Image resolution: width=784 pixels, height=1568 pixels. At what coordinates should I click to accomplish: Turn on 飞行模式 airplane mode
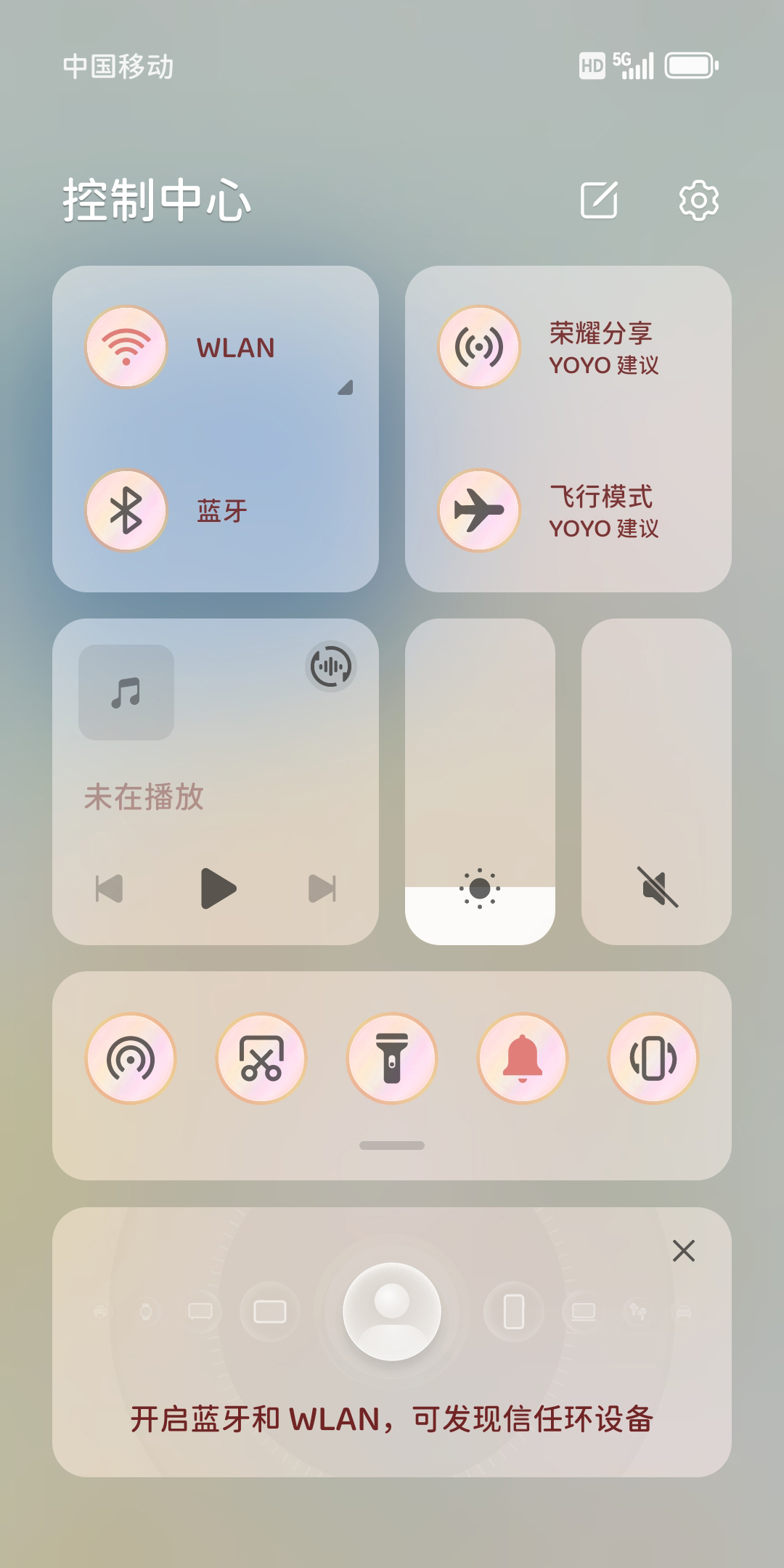coord(479,510)
